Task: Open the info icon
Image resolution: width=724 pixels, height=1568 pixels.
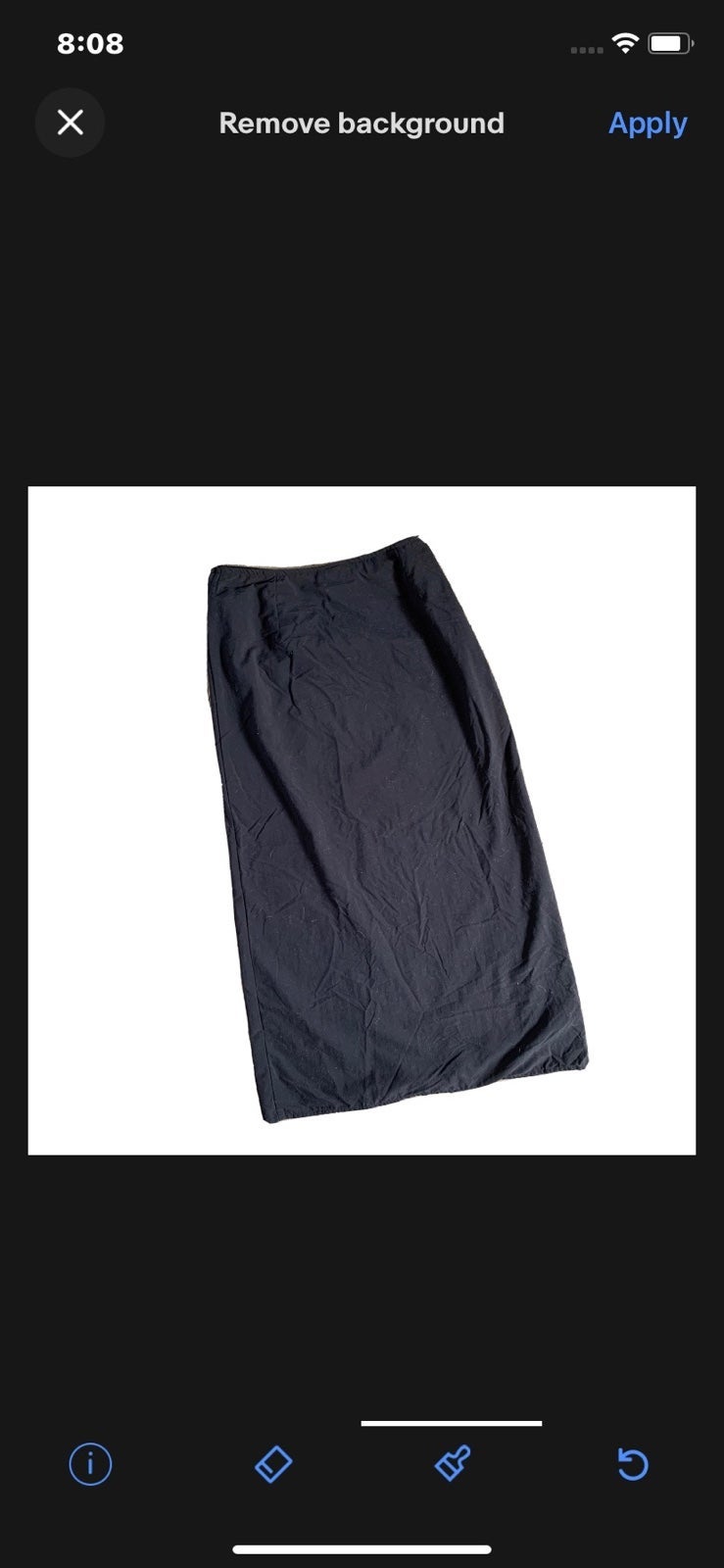Action: coord(90,1464)
